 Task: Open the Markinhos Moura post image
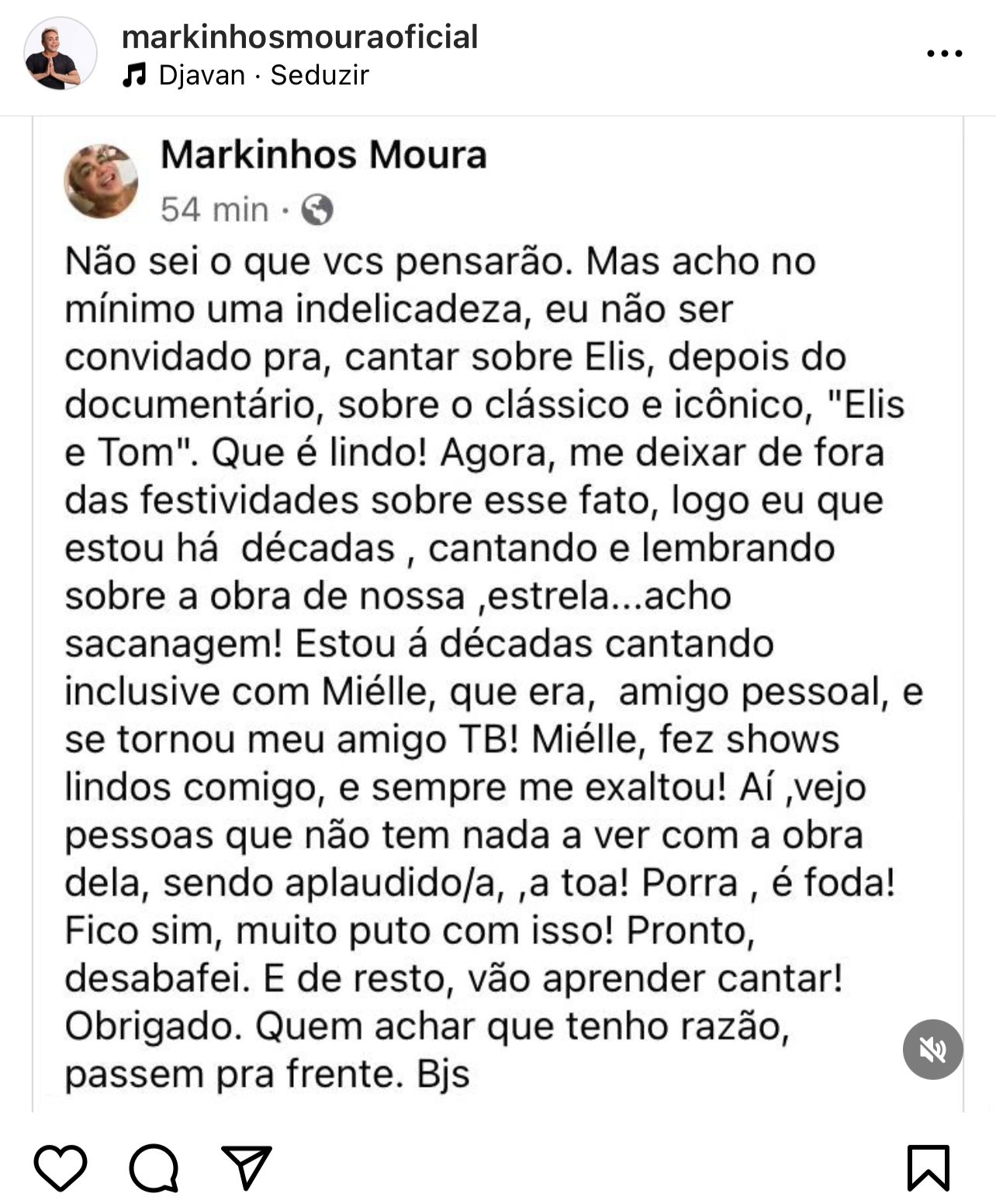496,613
